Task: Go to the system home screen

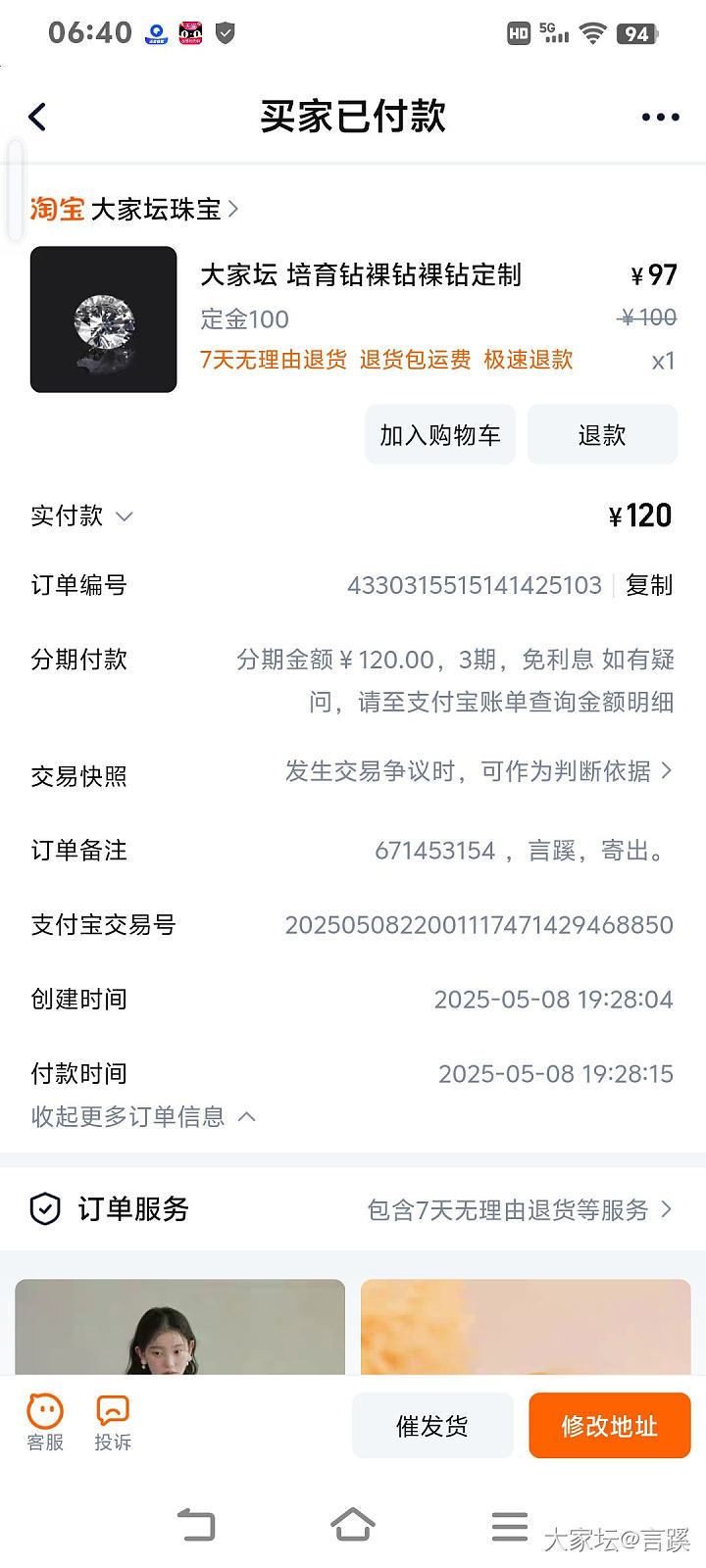Action: (353, 1525)
